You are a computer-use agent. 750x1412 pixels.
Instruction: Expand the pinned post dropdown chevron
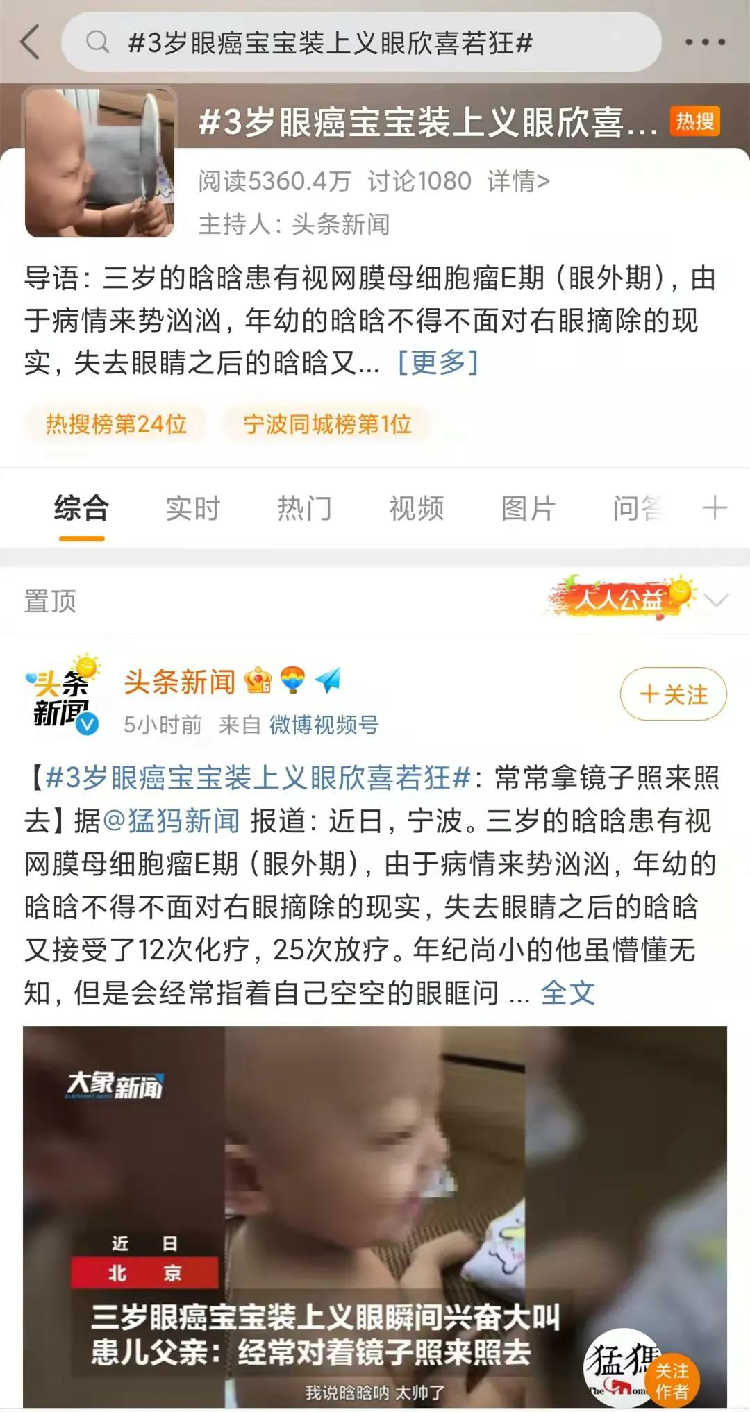point(716,601)
